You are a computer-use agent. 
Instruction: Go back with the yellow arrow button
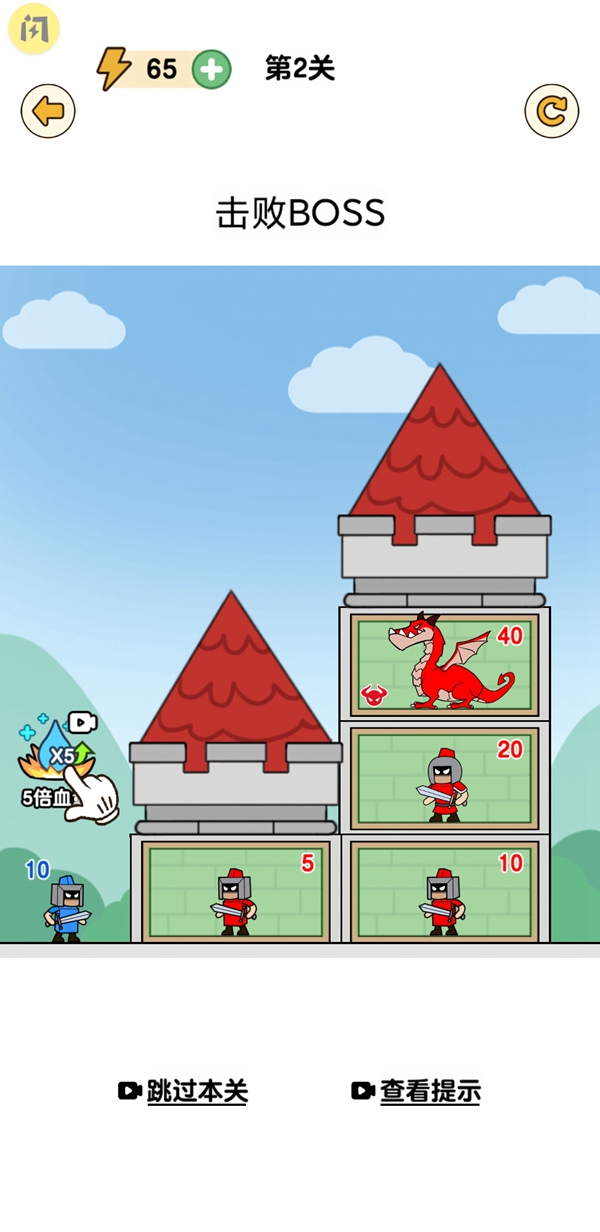pyautogui.click(x=48, y=111)
